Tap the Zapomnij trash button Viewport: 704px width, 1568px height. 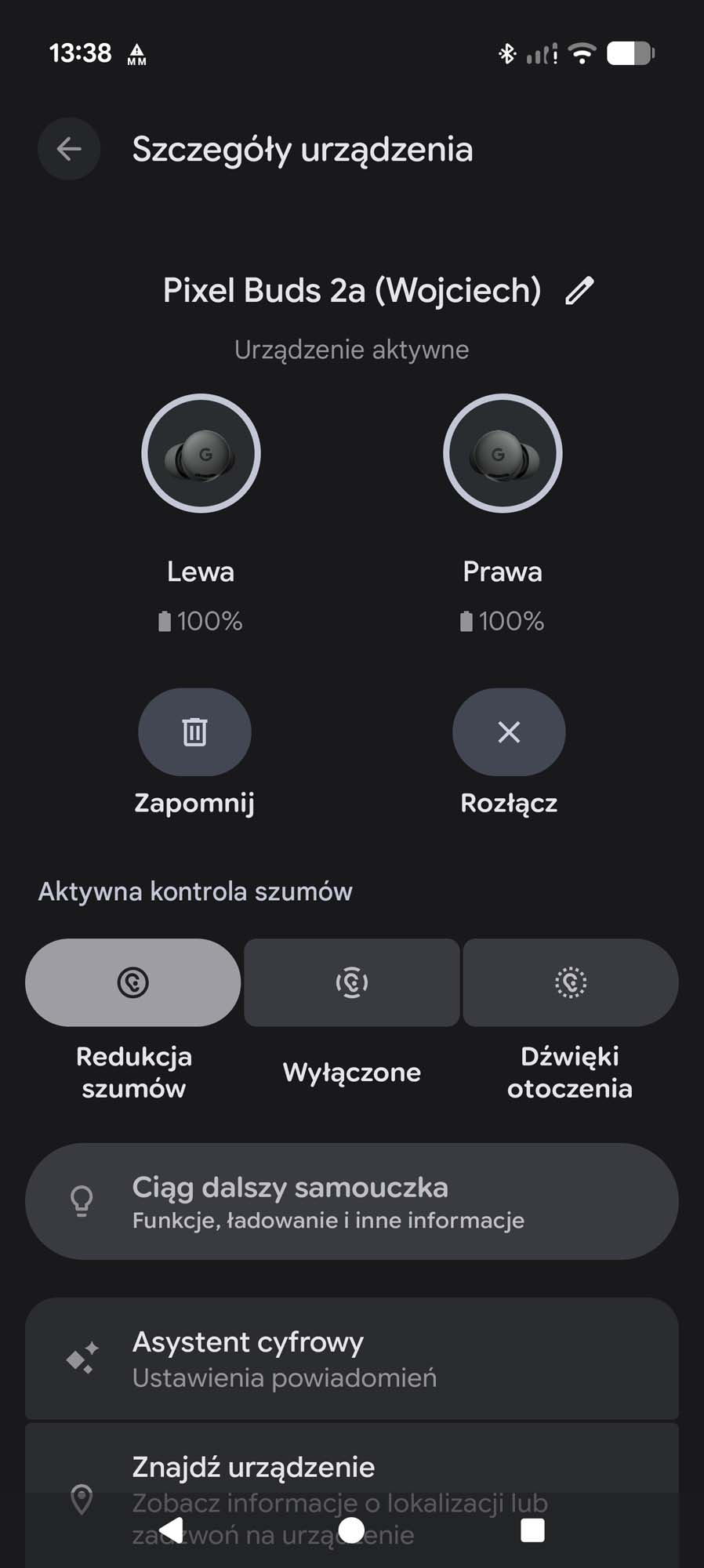point(194,732)
